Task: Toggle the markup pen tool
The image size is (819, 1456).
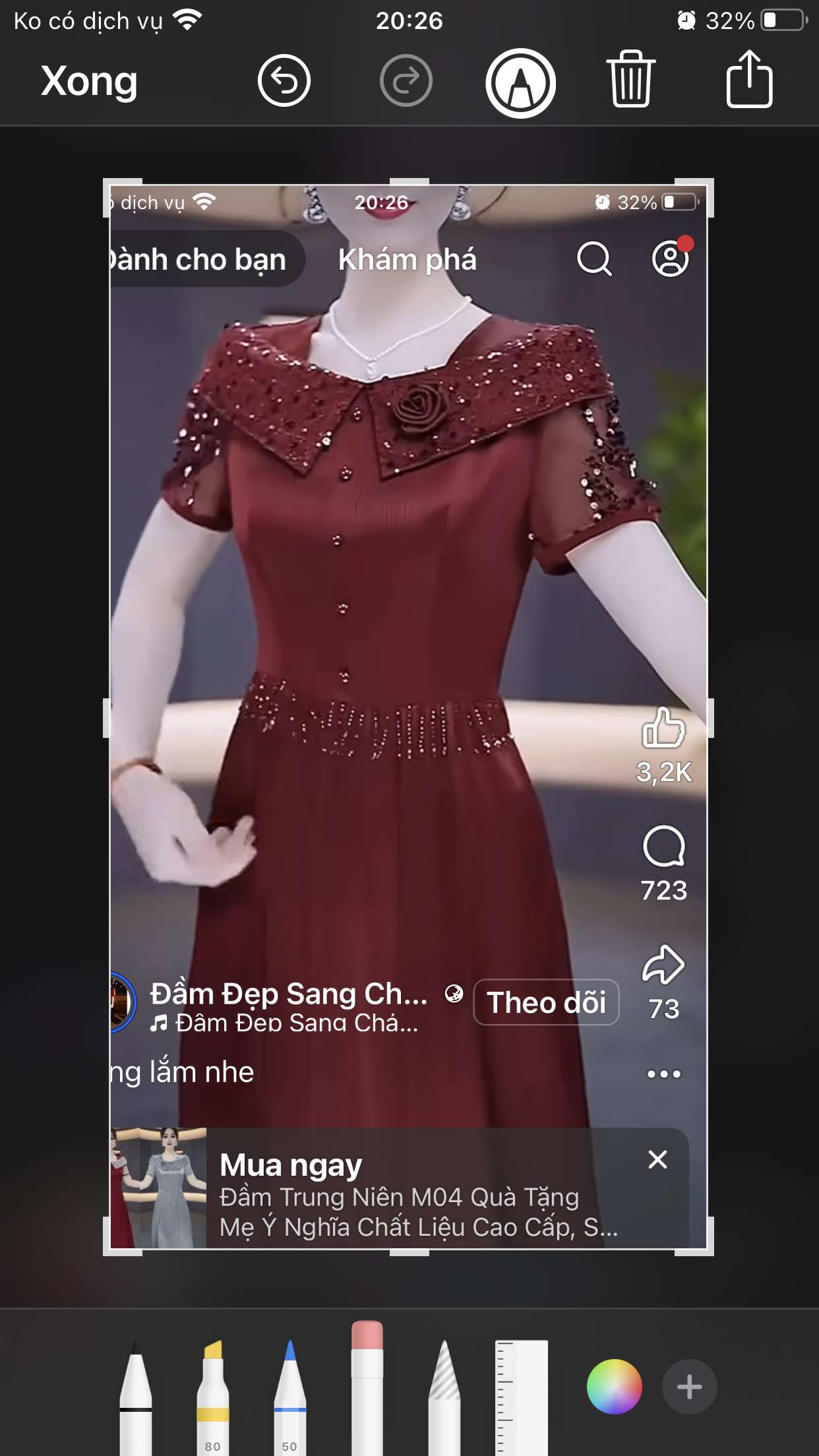Action: [520, 83]
